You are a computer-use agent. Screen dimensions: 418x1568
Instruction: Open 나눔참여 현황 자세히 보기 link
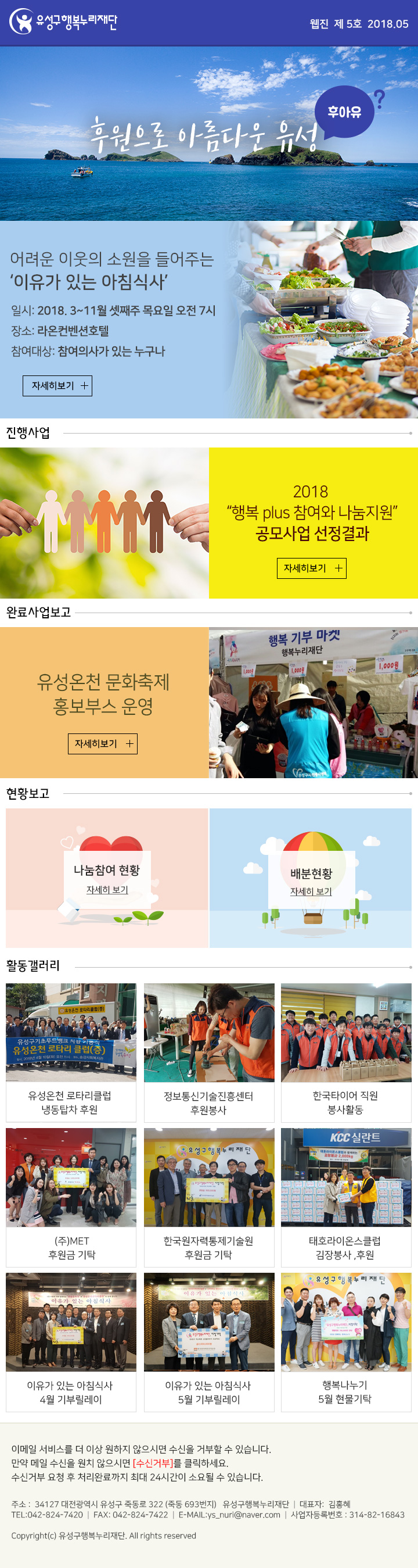107,890
